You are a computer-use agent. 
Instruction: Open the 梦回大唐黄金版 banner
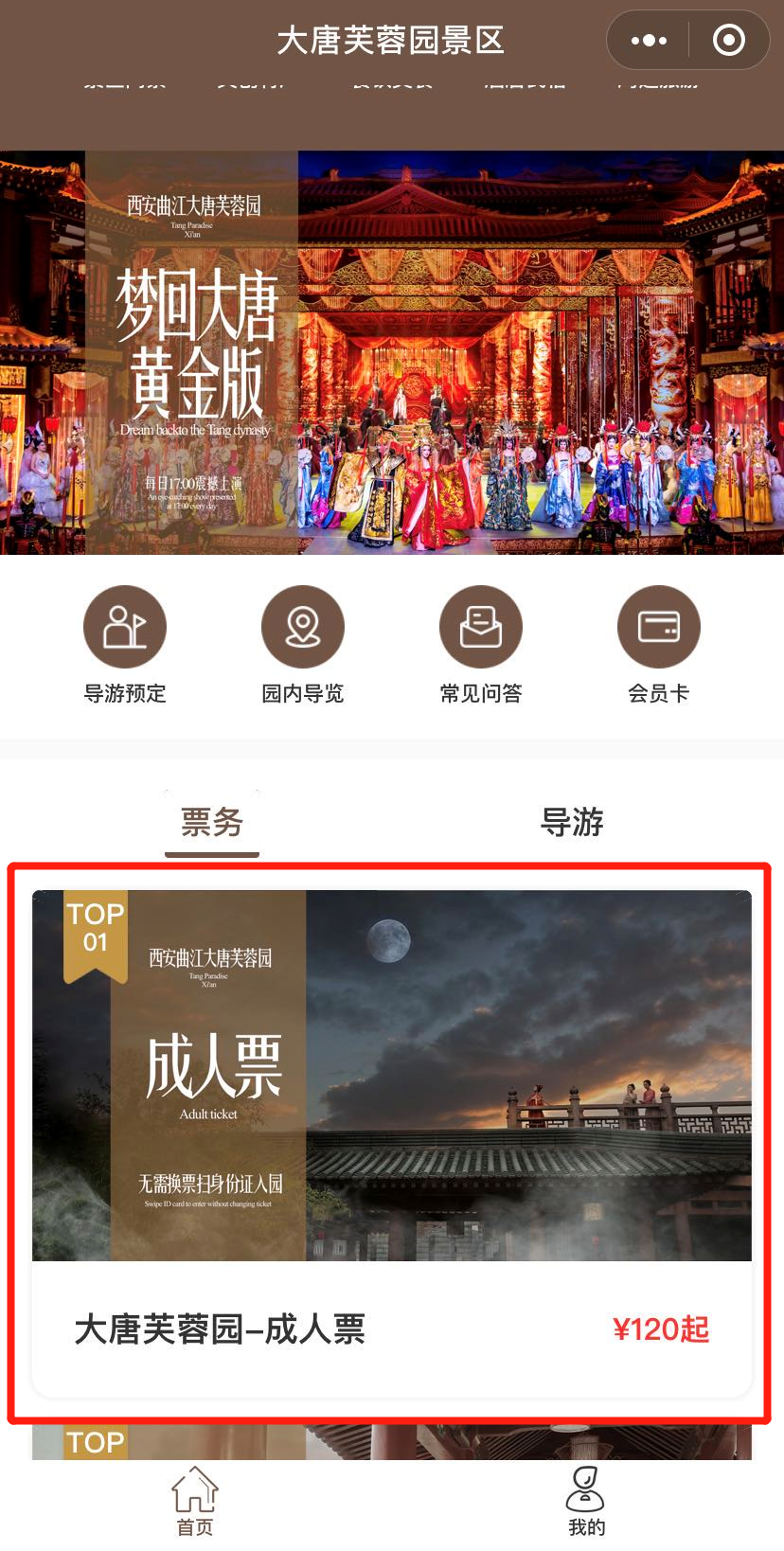[x=392, y=352]
